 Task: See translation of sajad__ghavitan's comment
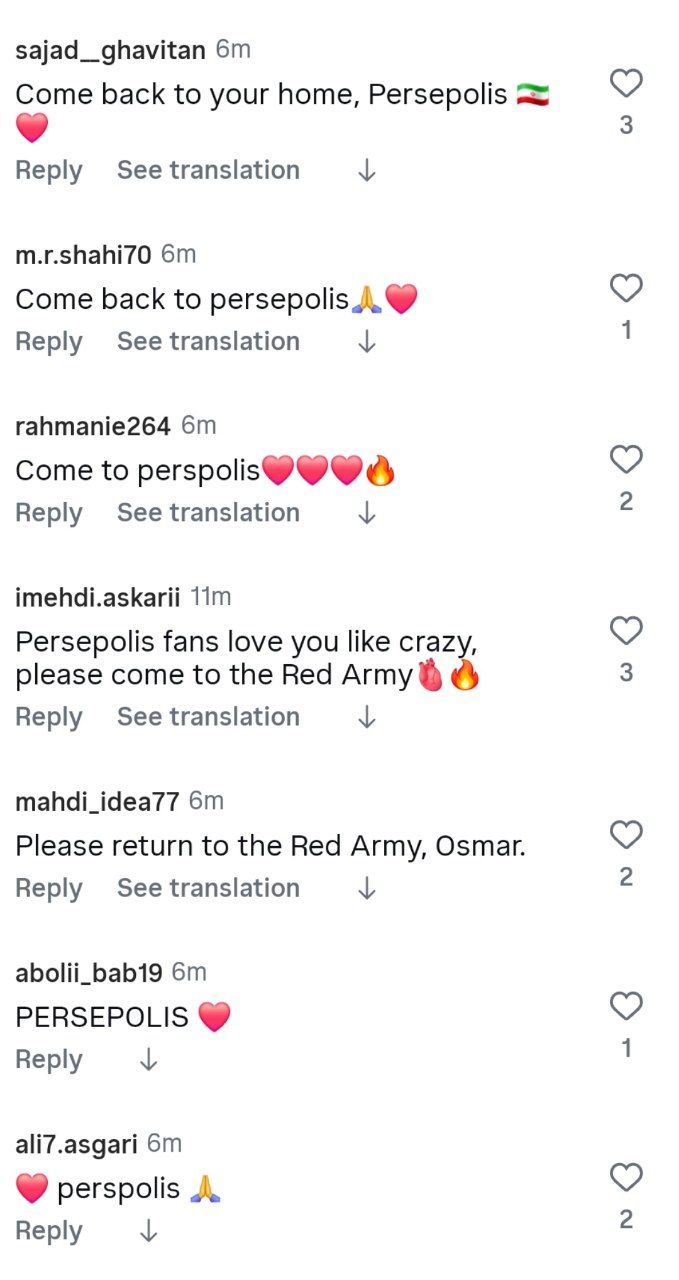[208, 171]
